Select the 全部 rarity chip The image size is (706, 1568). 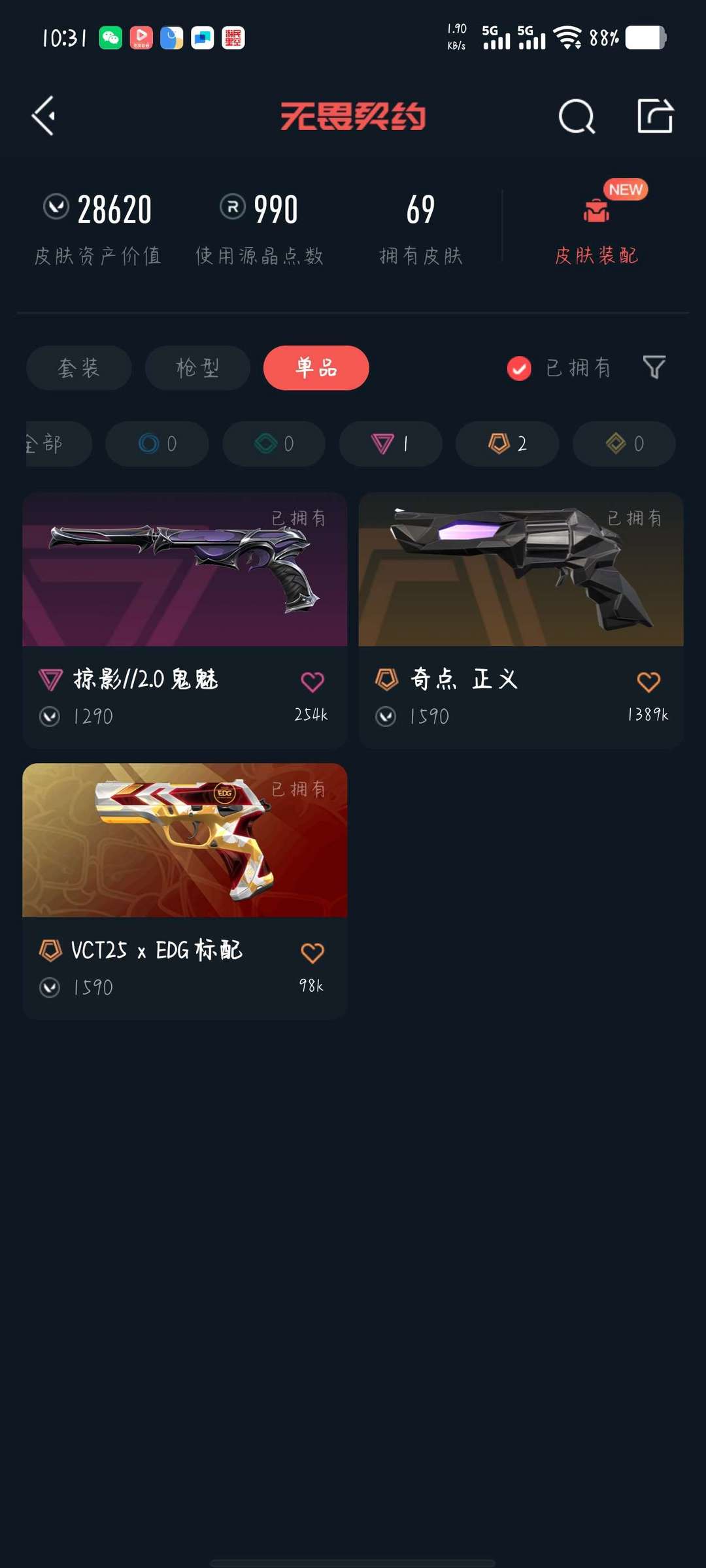[x=56, y=444]
